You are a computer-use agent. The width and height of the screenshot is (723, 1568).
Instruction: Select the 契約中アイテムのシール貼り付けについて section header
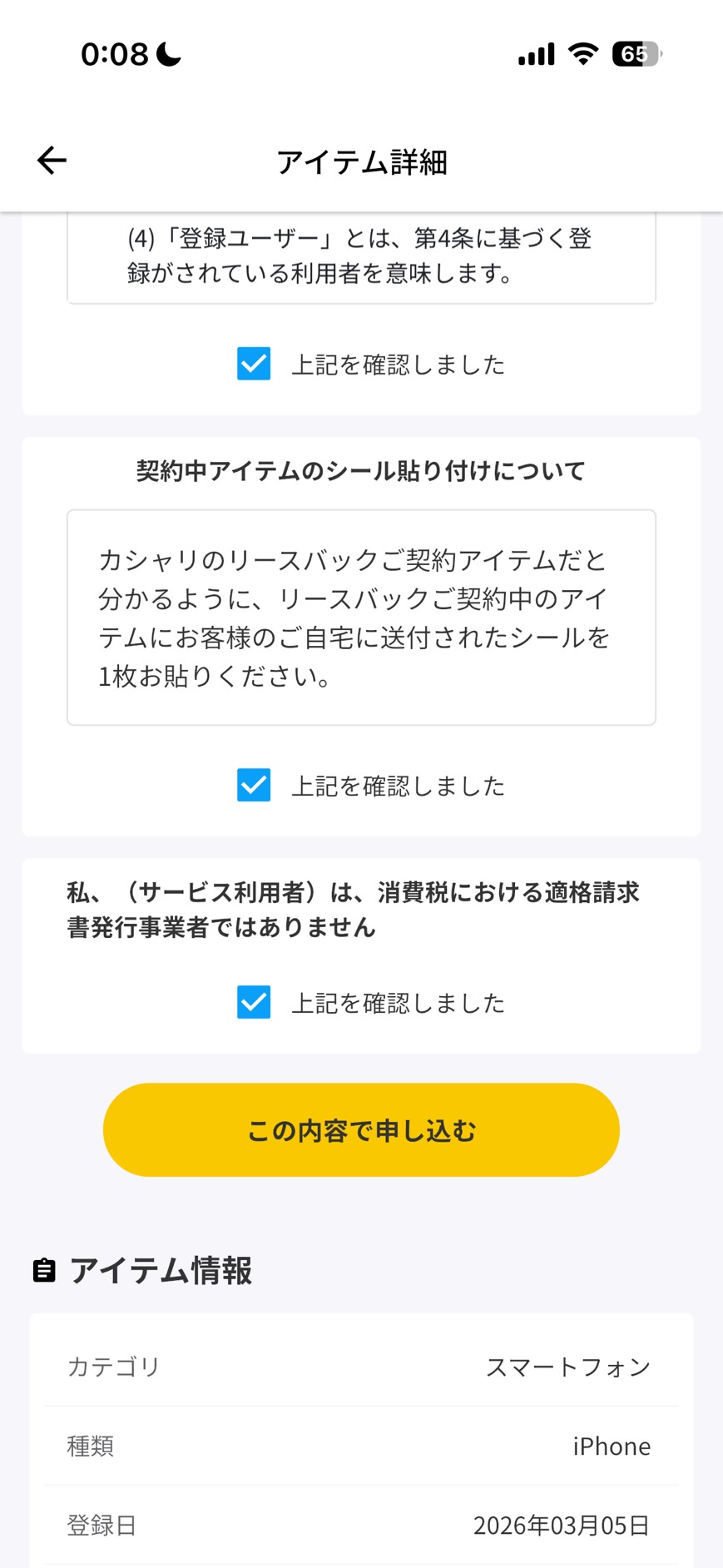pyautogui.click(x=361, y=470)
